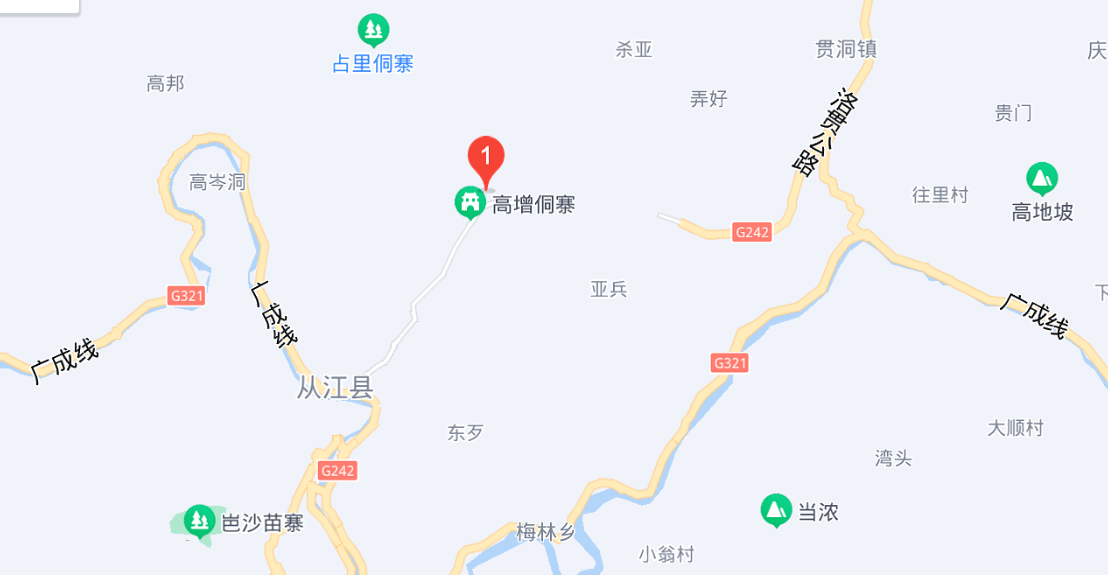
Task: Tap the red marker numbered 1
Action: [486, 158]
